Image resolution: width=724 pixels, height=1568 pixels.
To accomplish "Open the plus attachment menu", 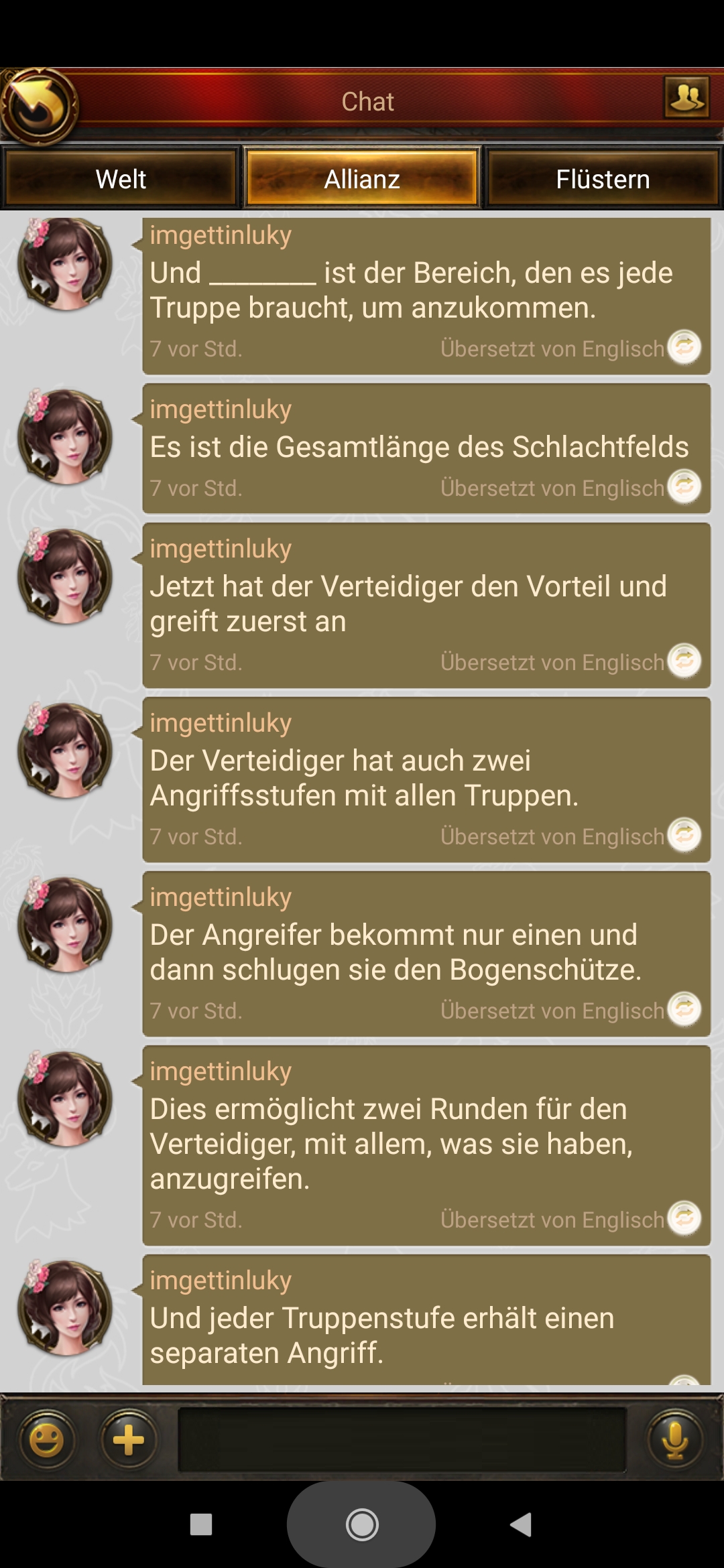I will click(129, 1439).
